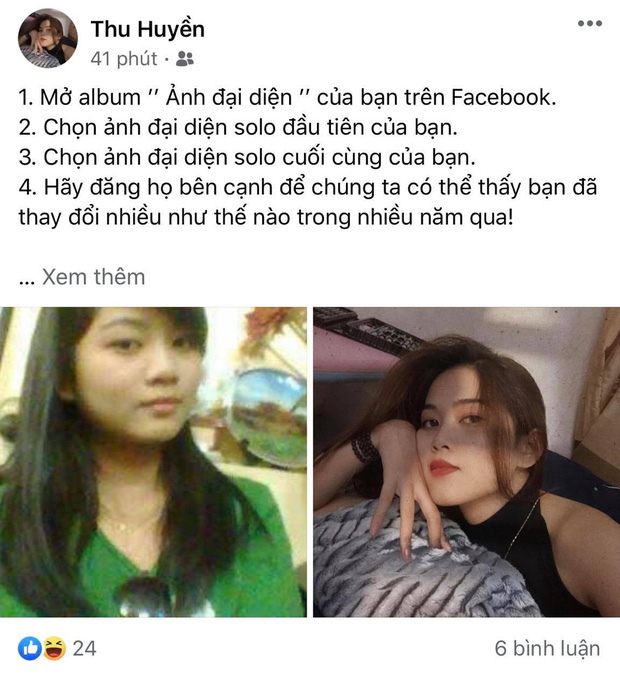Open the second recent profile photo
This screenshot has width=620, height=674.
[466, 460]
